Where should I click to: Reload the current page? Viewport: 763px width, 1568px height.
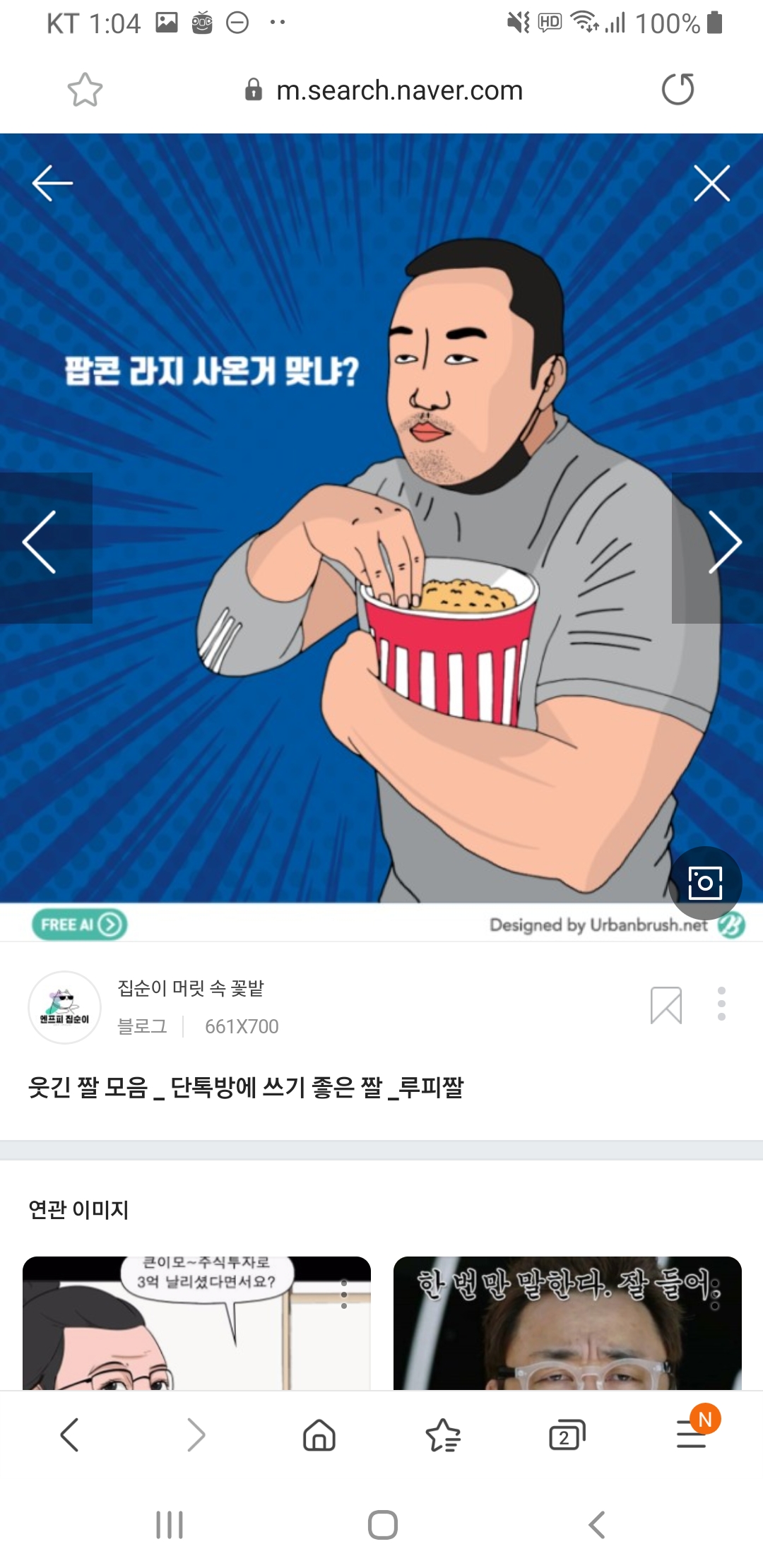(678, 90)
